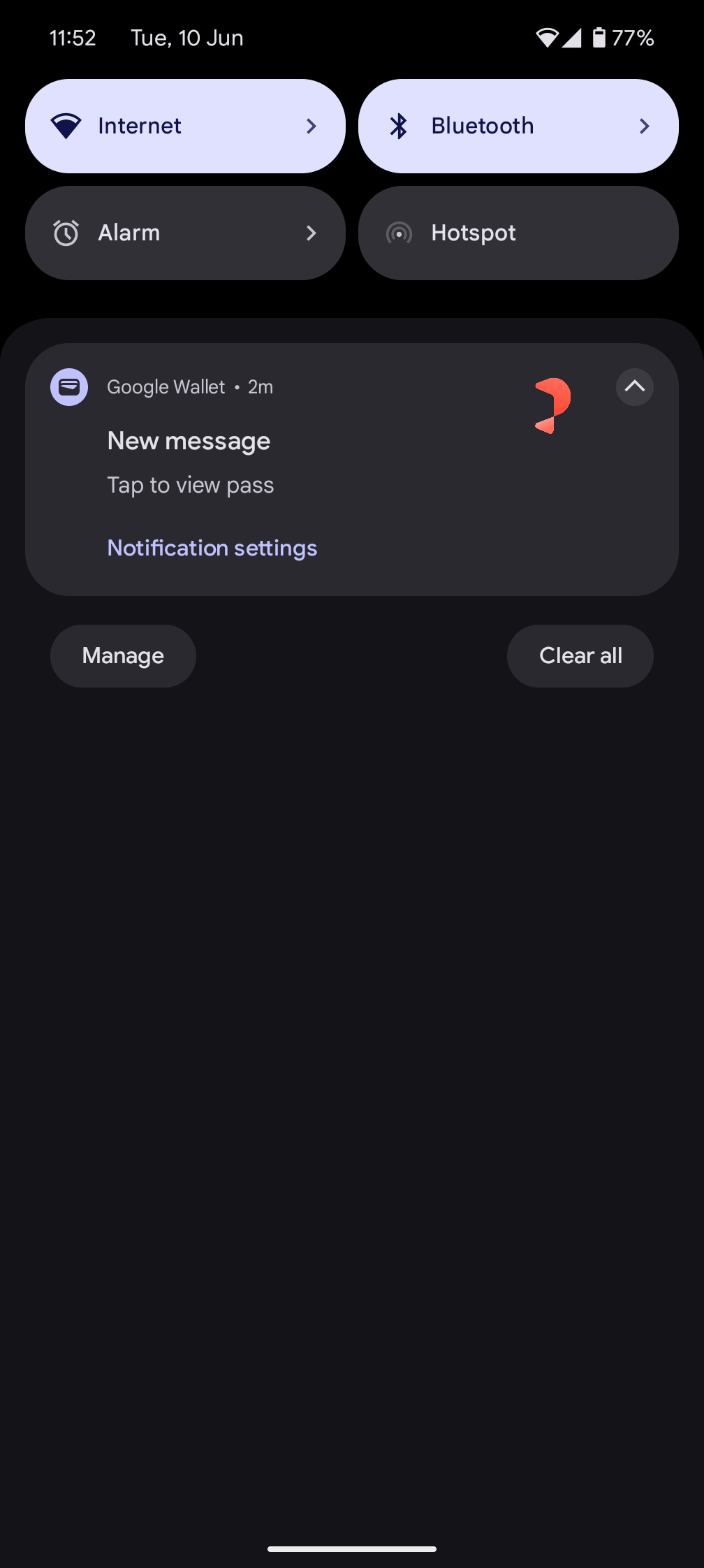This screenshot has height=1568, width=704.
Task: Expand the Internet tile with its chevron
Action: coord(310,126)
